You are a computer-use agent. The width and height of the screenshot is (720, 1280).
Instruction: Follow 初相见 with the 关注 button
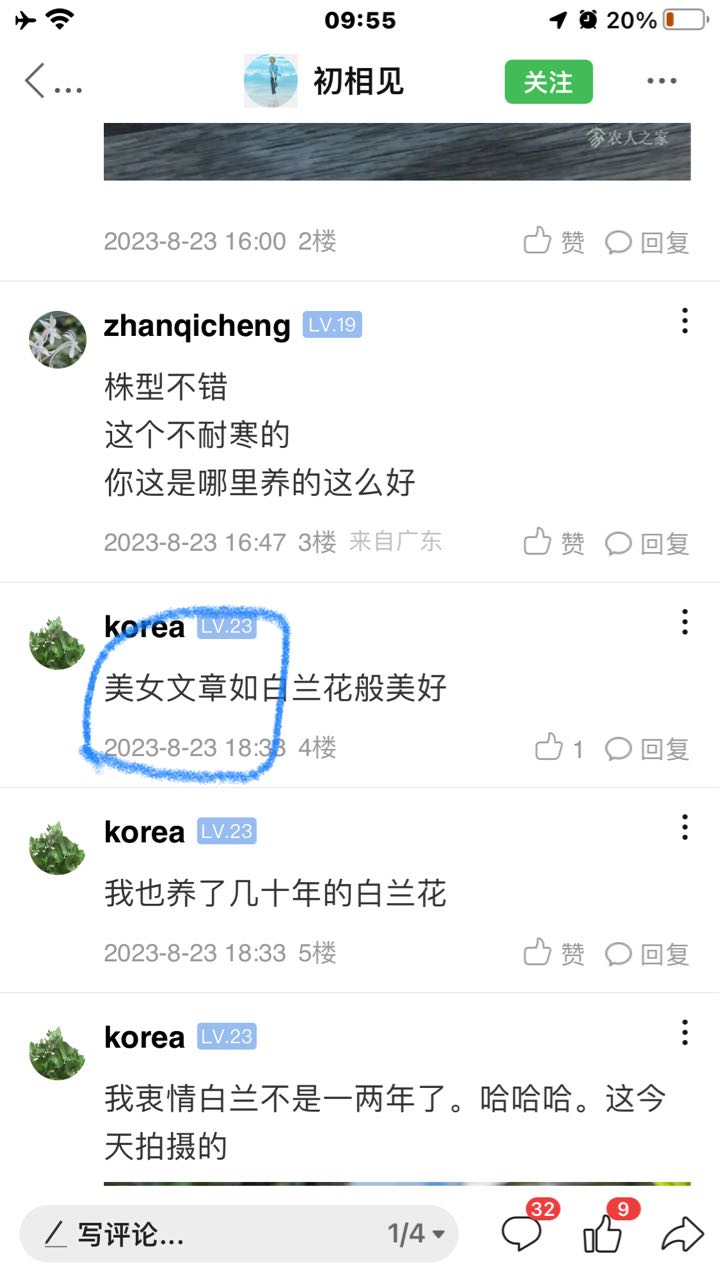click(x=548, y=82)
